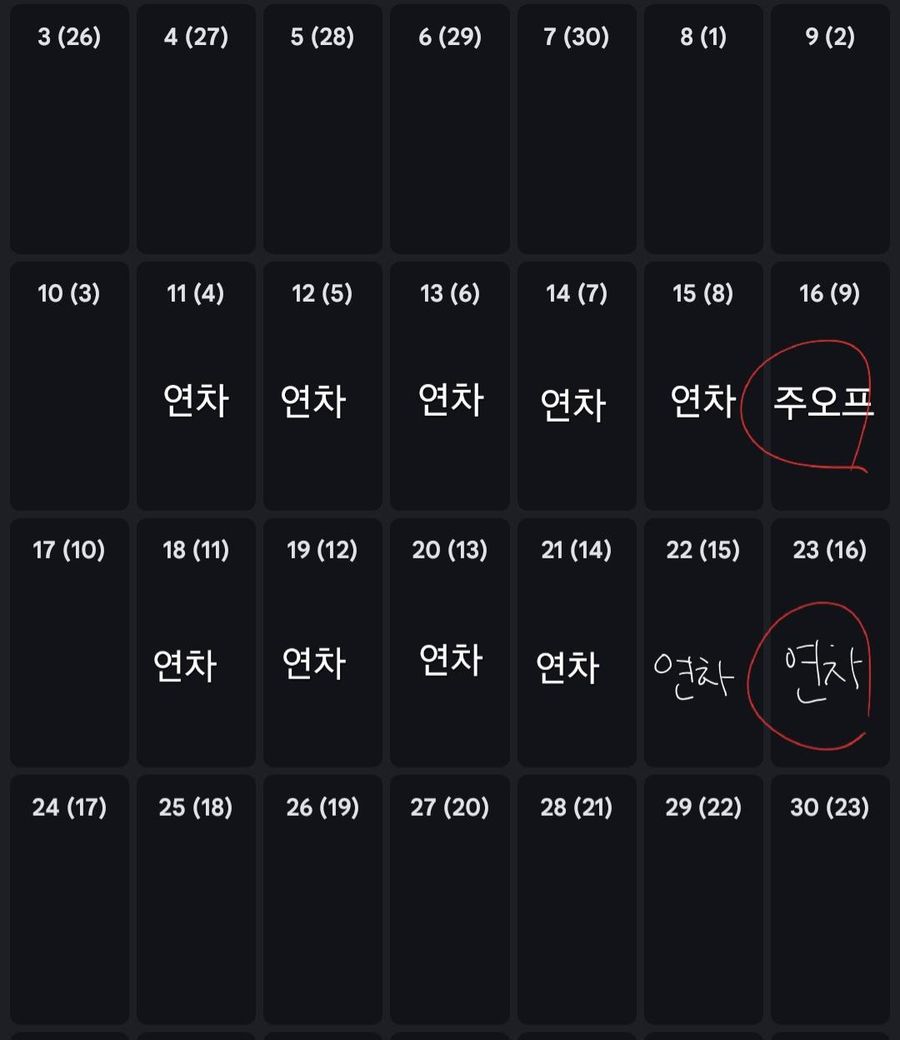900x1040 pixels.
Task: Open day 26 (19) in the calendar
Action: pos(322,899)
